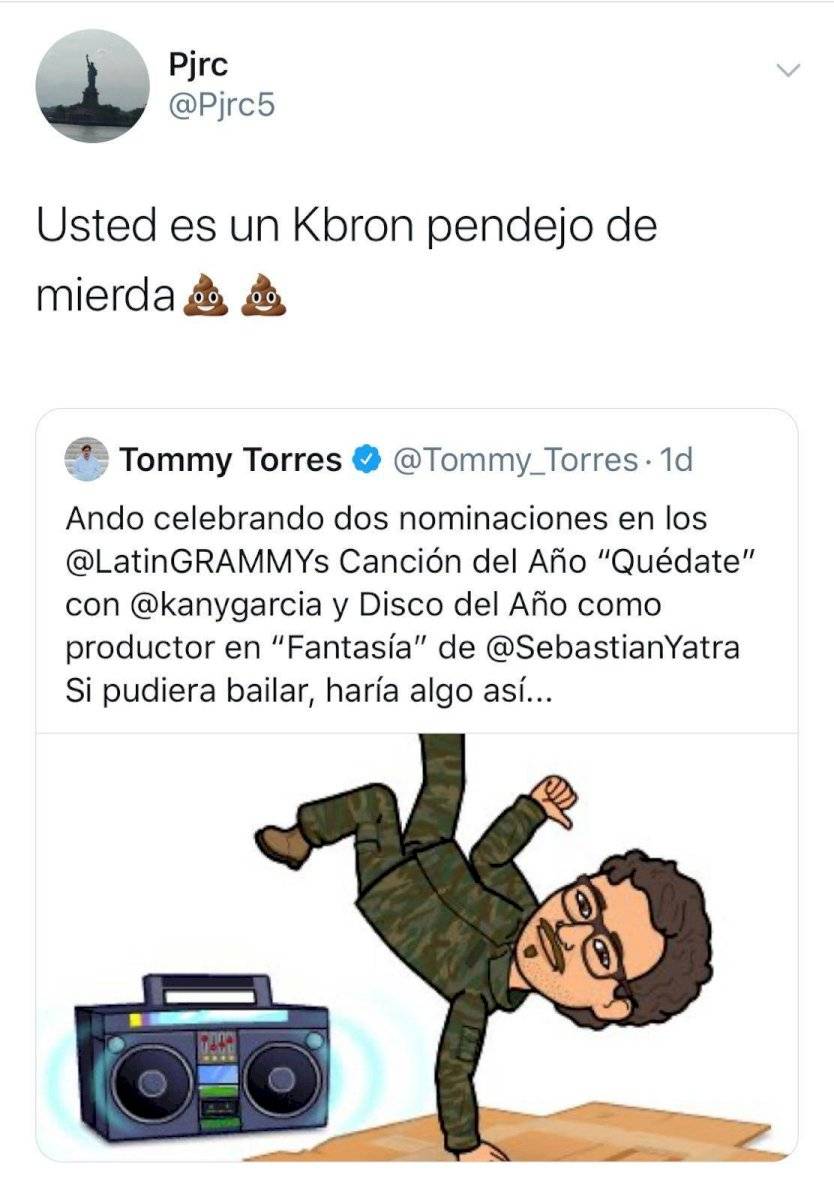Click Tommy Torres's profile avatar
The width and height of the screenshot is (834, 1200).
88,458
